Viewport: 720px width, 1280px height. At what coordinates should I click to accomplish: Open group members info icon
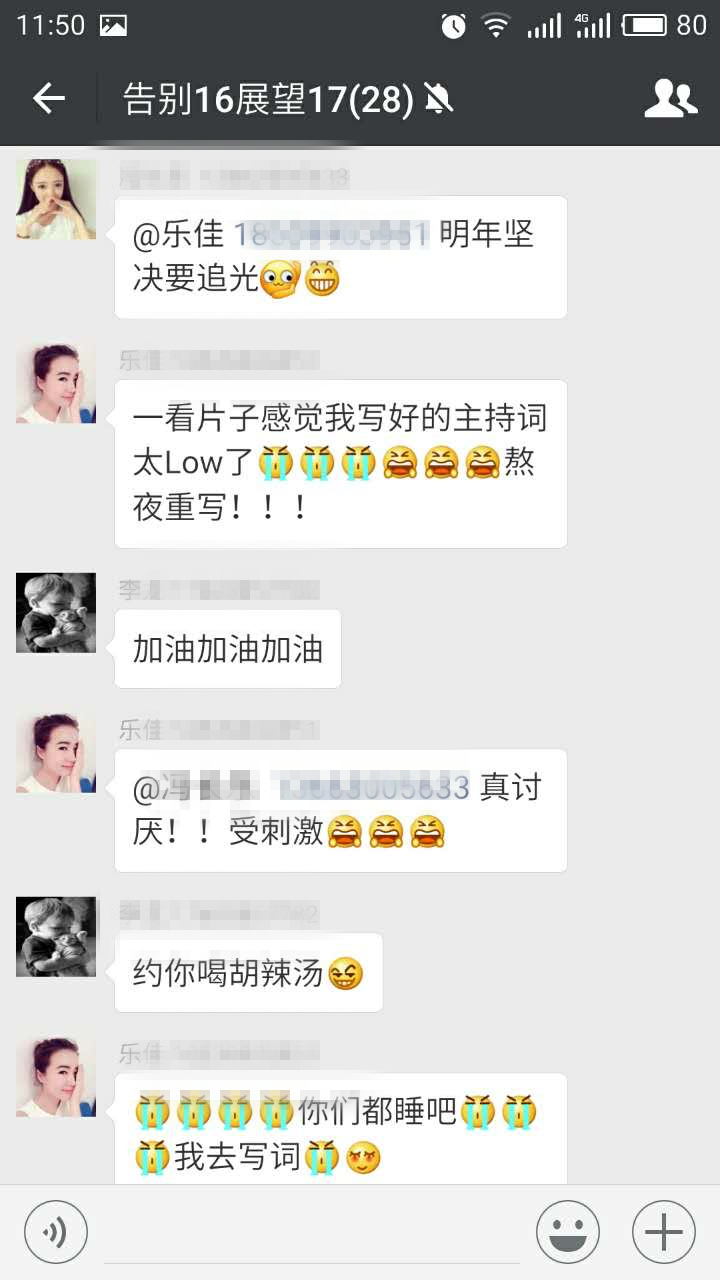click(670, 98)
